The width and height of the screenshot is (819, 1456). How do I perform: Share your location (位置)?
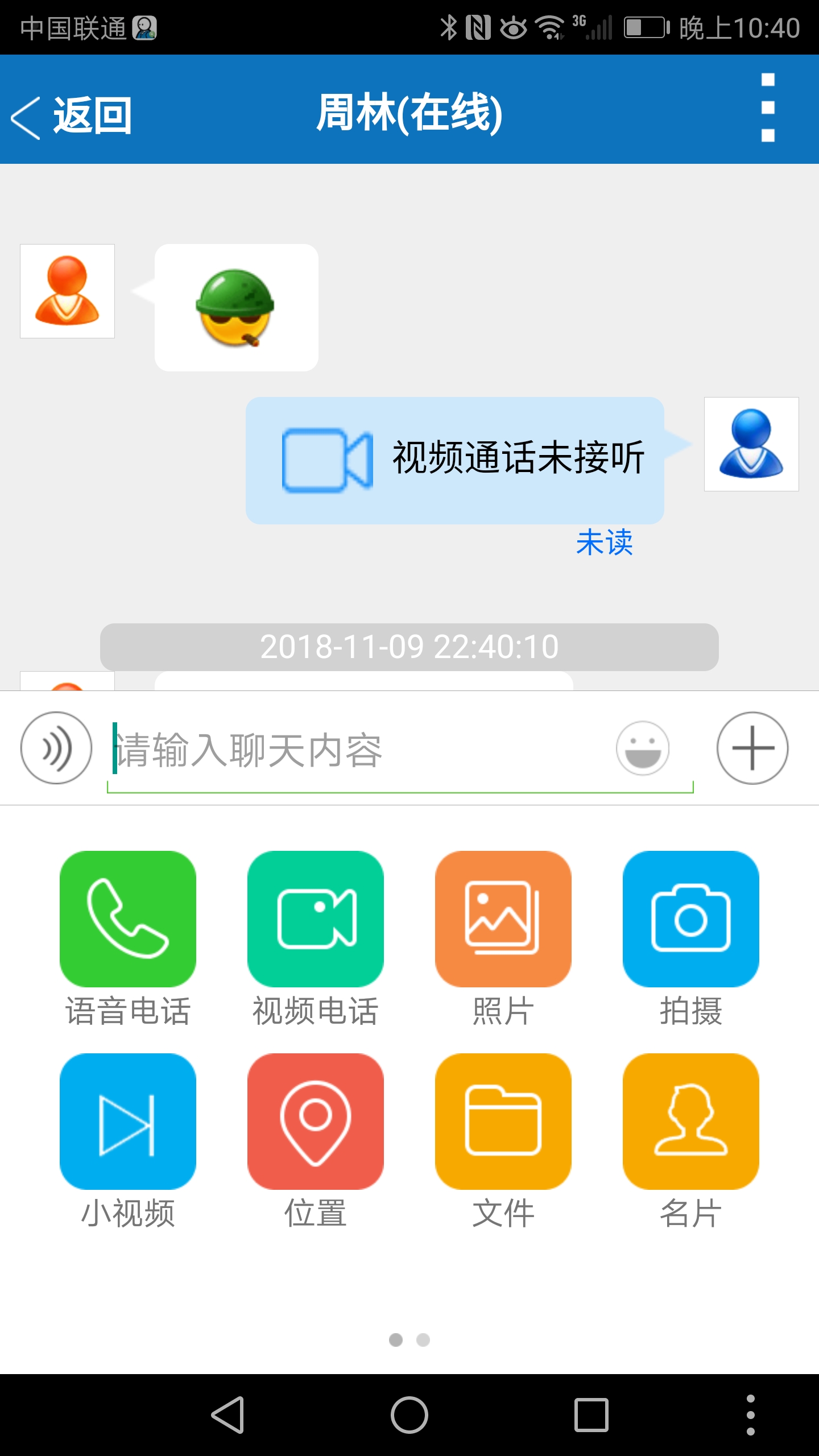pos(316,1122)
